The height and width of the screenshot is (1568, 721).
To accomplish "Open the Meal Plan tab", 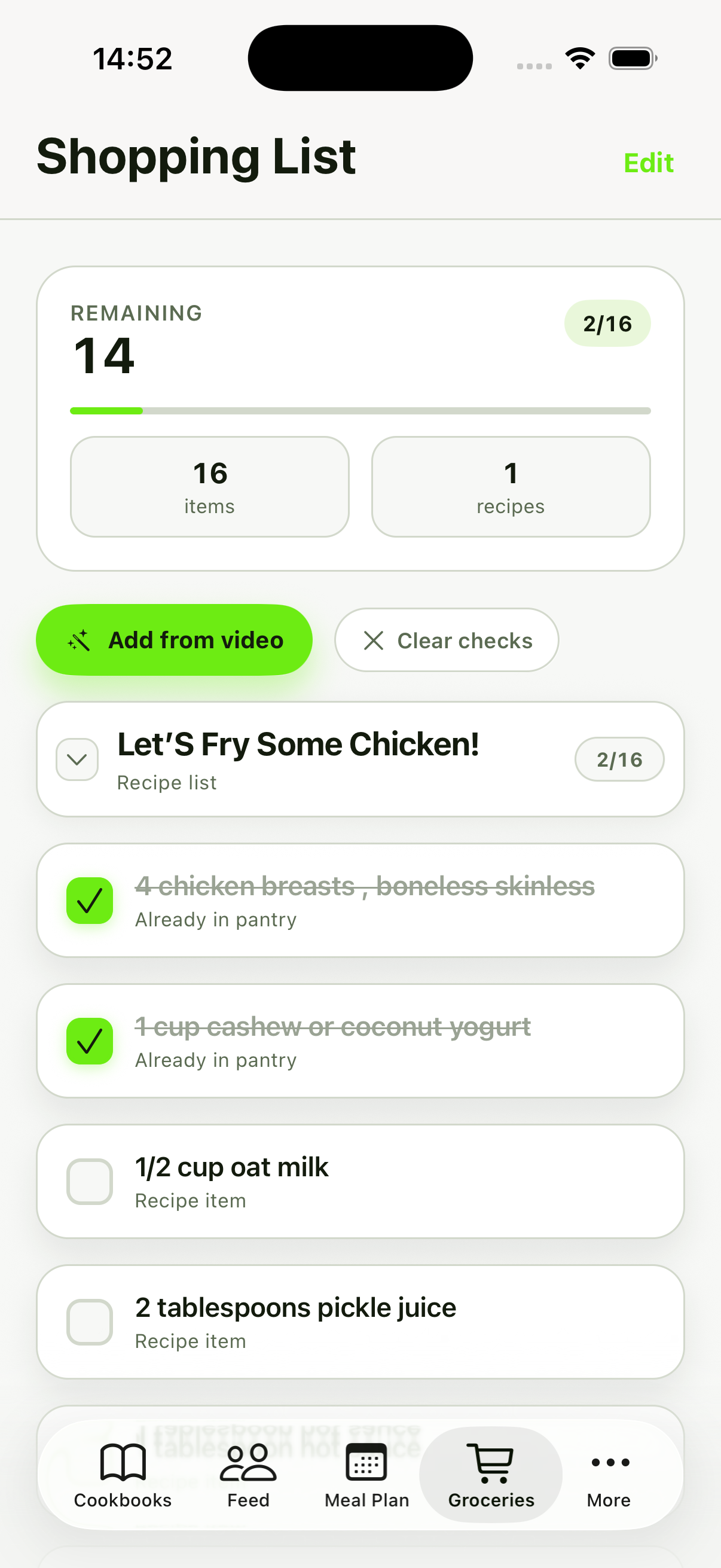I will pyautogui.click(x=366, y=1475).
